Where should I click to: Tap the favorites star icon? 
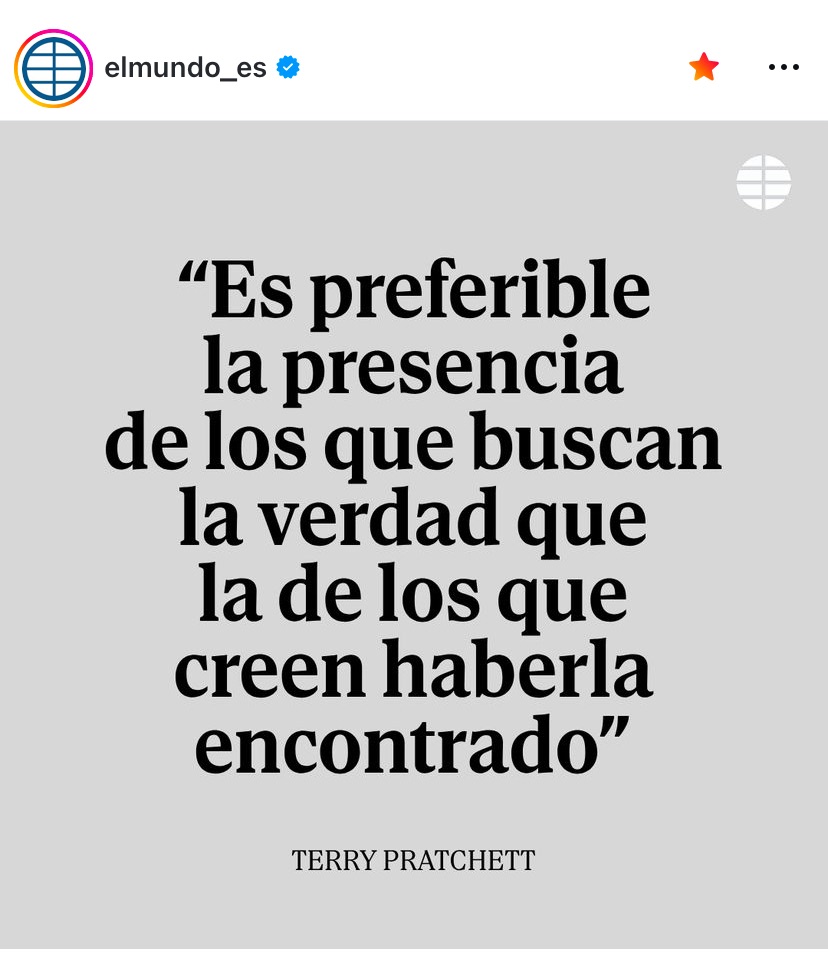click(704, 67)
